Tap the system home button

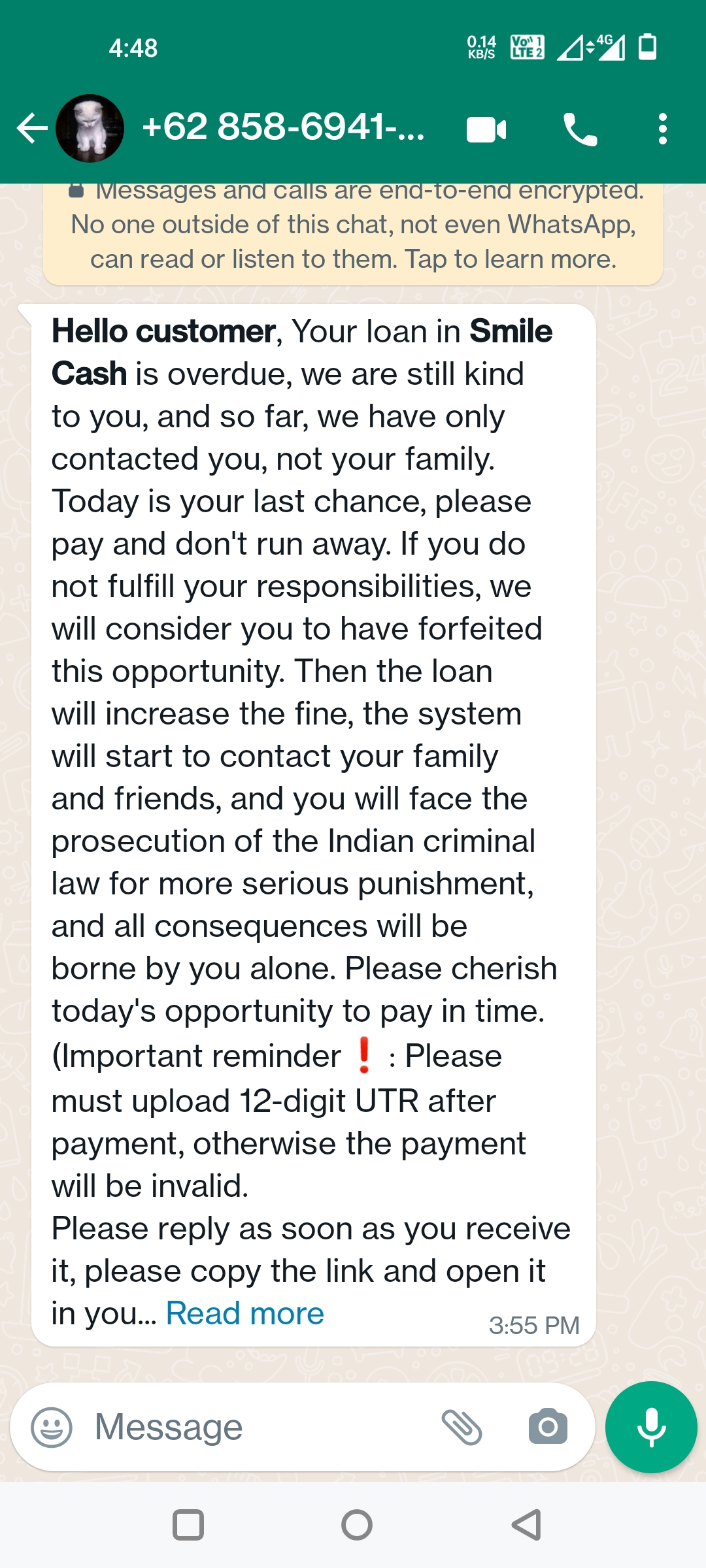coord(357,1525)
